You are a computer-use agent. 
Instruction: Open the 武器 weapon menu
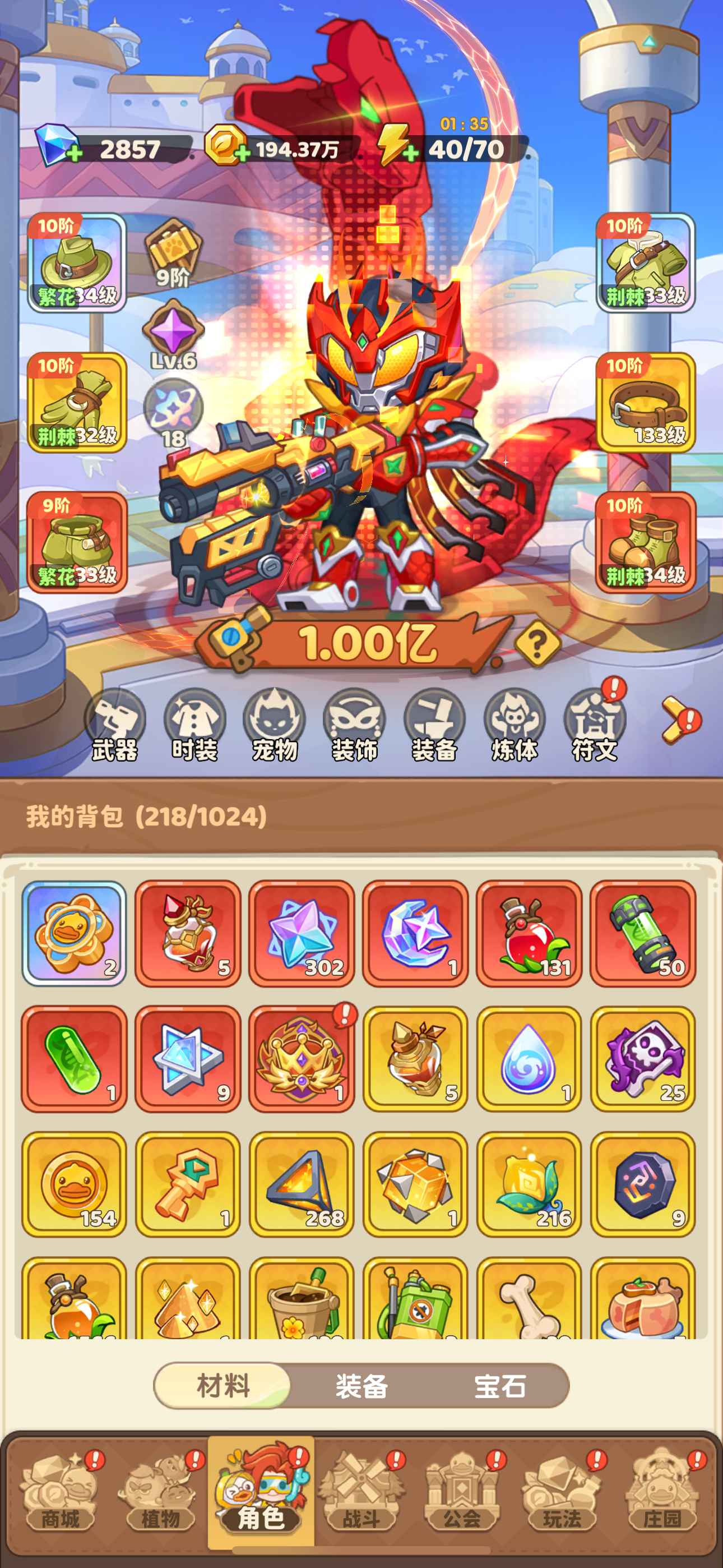(114, 725)
